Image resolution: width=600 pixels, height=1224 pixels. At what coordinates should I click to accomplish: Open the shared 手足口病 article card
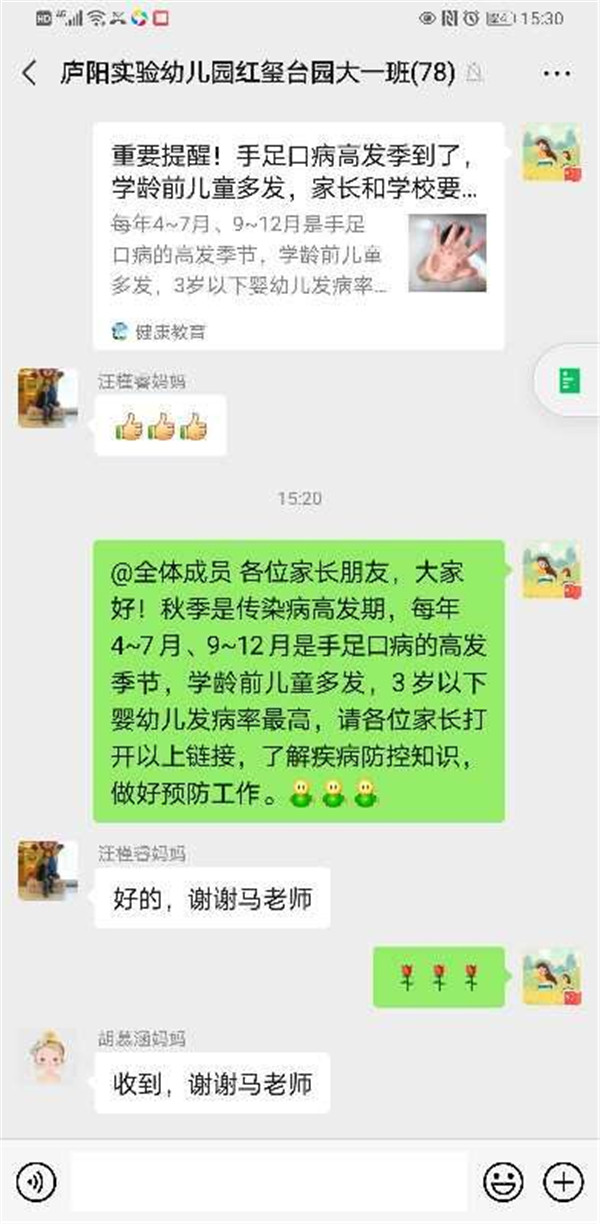[298, 236]
